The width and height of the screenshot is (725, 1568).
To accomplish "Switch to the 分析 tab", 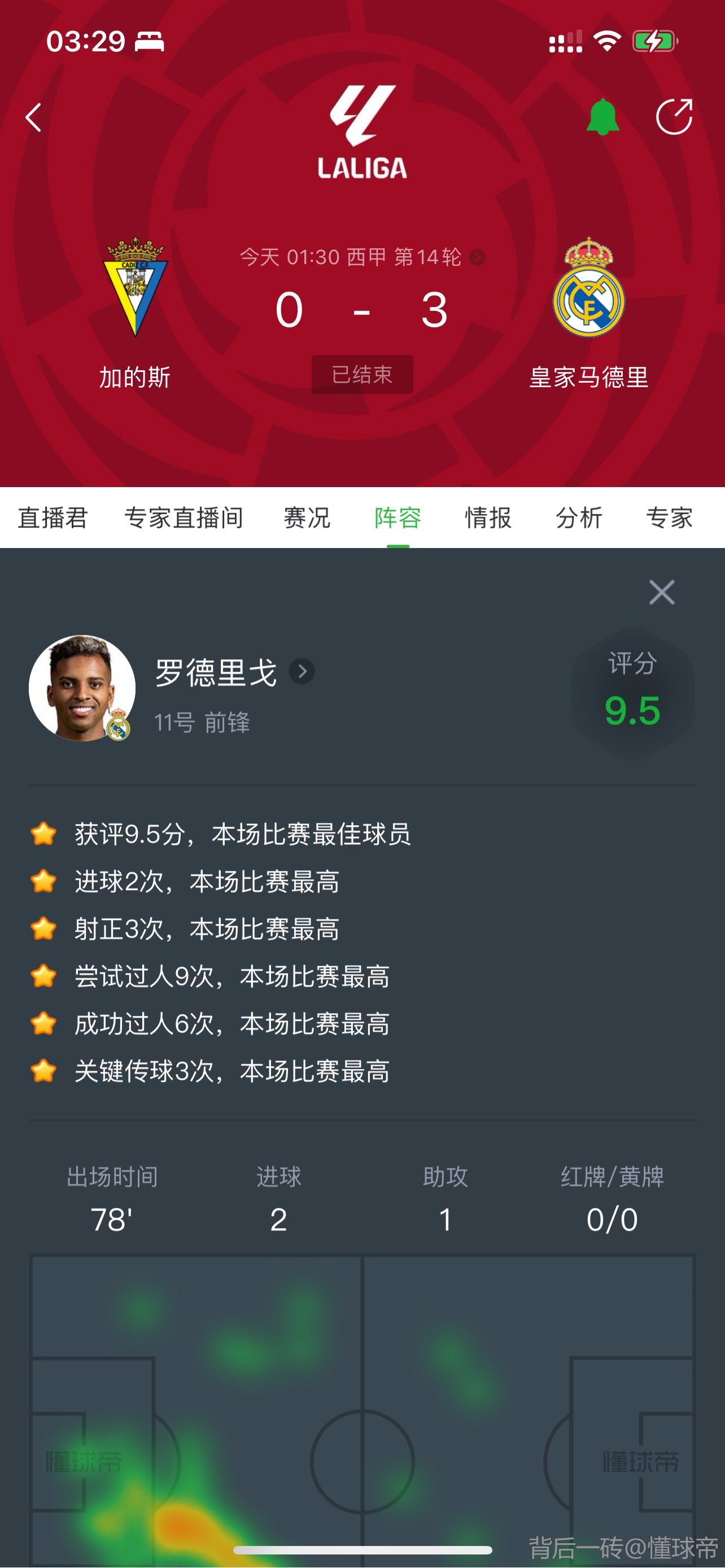I will (x=579, y=518).
